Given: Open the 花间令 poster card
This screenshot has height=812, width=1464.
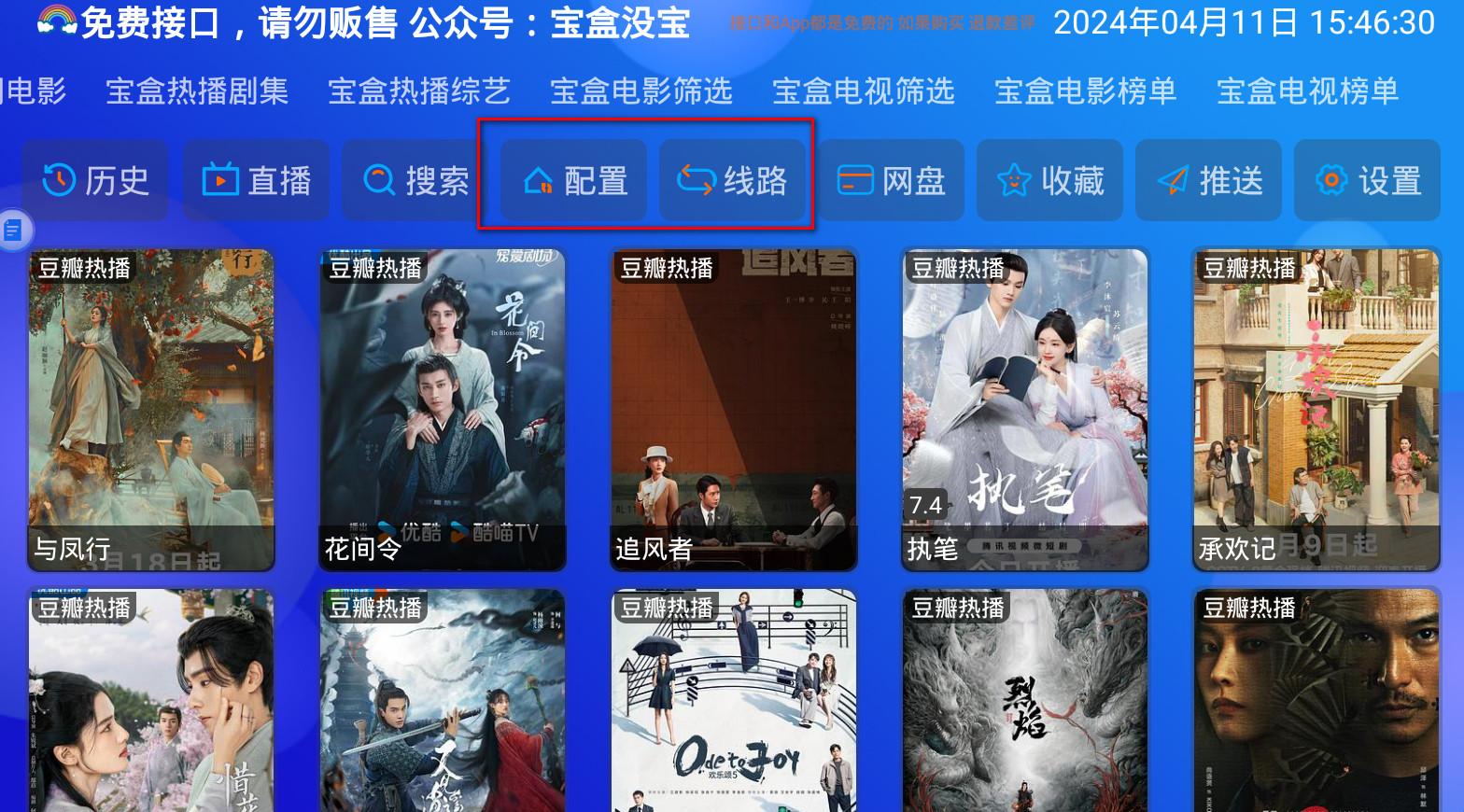Looking at the screenshot, I should tap(443, 409).
